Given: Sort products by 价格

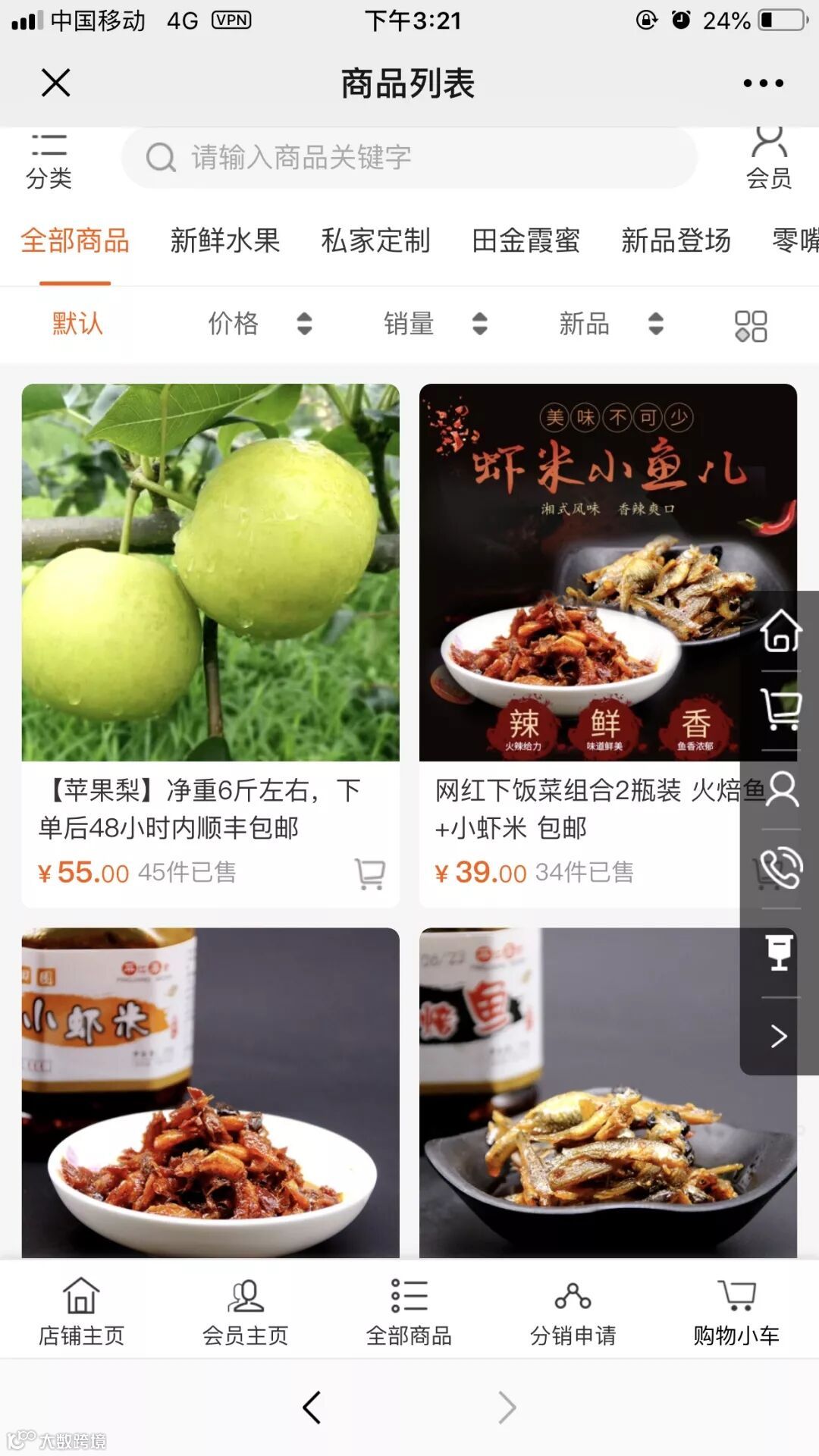Looking at the screenshot, I should pyautogui.click(x=259, y=324).
